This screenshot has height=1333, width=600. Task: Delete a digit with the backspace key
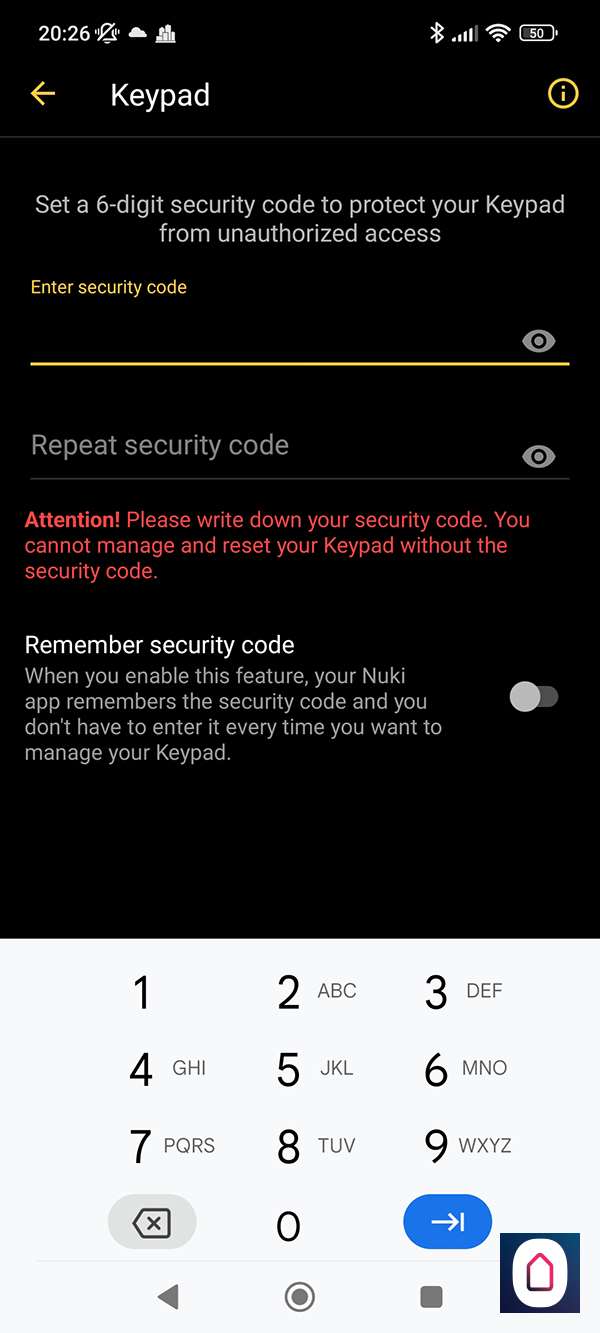(x=152, y=1222)
